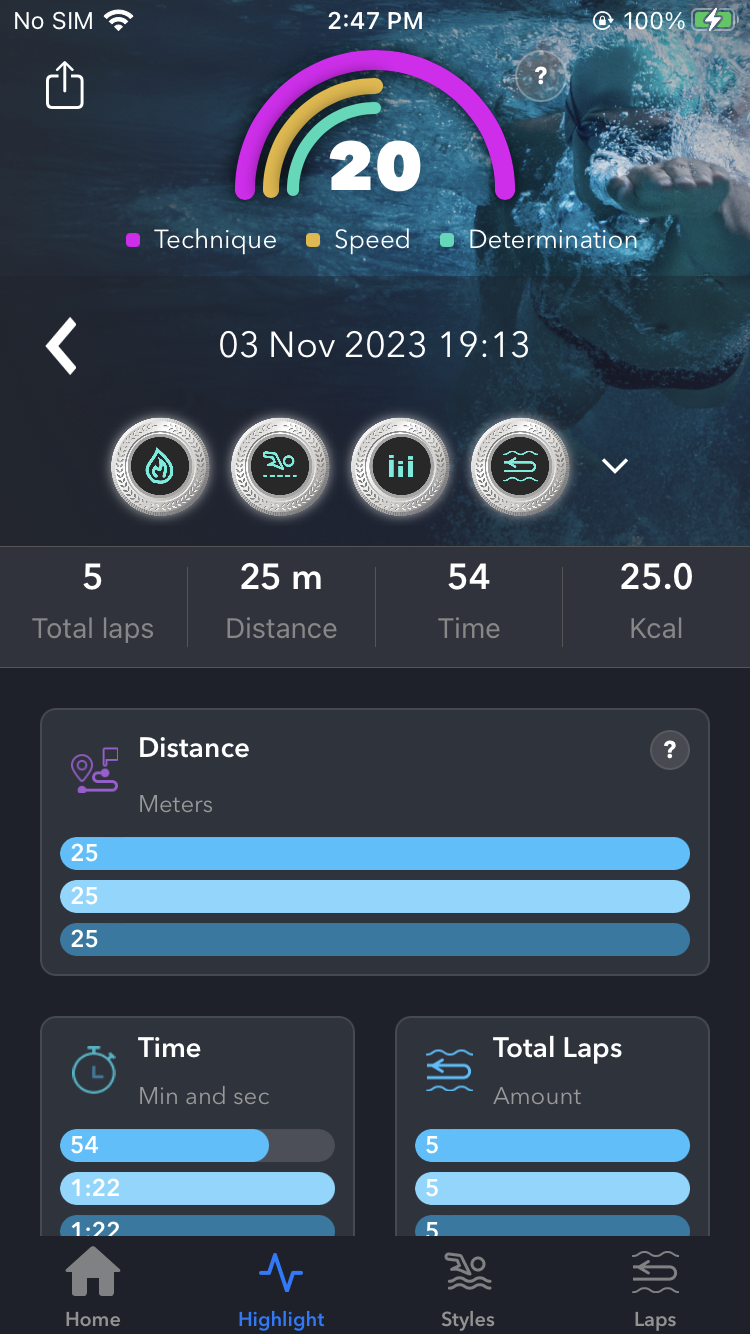This screenshot has height=1334, width=750.
Task: Tap the 54 time progress bar
Action: pos(165,1145)
